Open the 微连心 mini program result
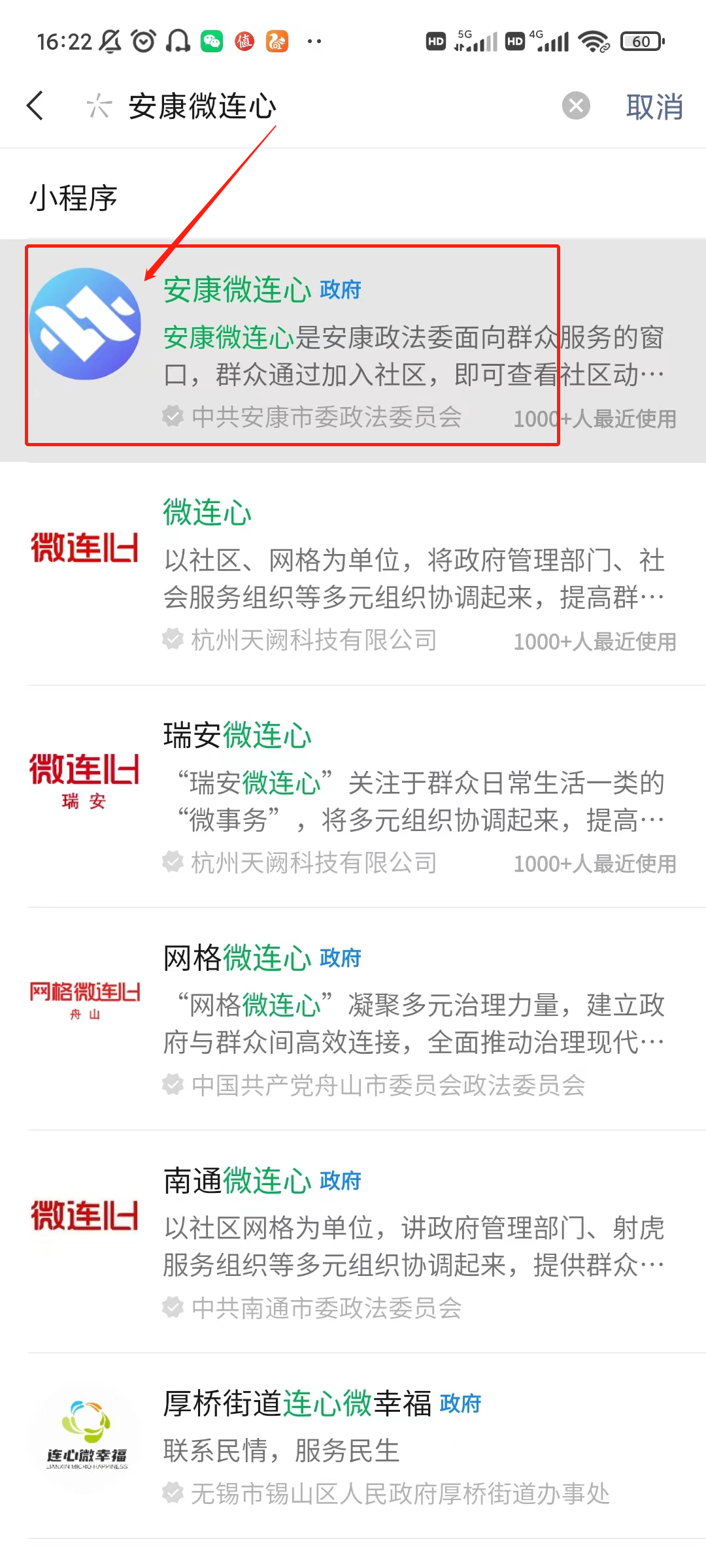Viewport: 706px width, 1568px height. (x=353, y=573)
